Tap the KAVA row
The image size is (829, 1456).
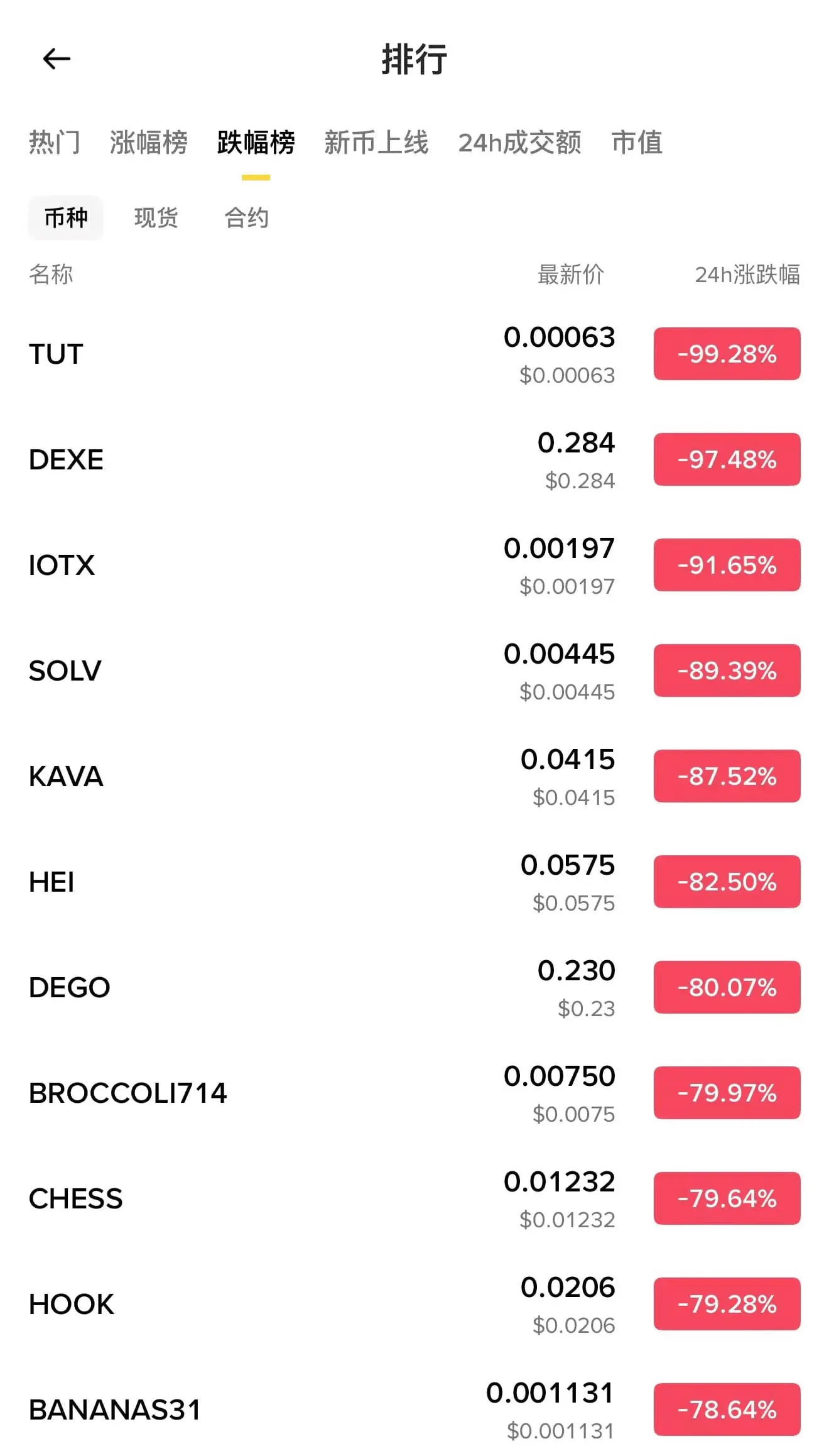pyautogui.click(x=66, y=777)
